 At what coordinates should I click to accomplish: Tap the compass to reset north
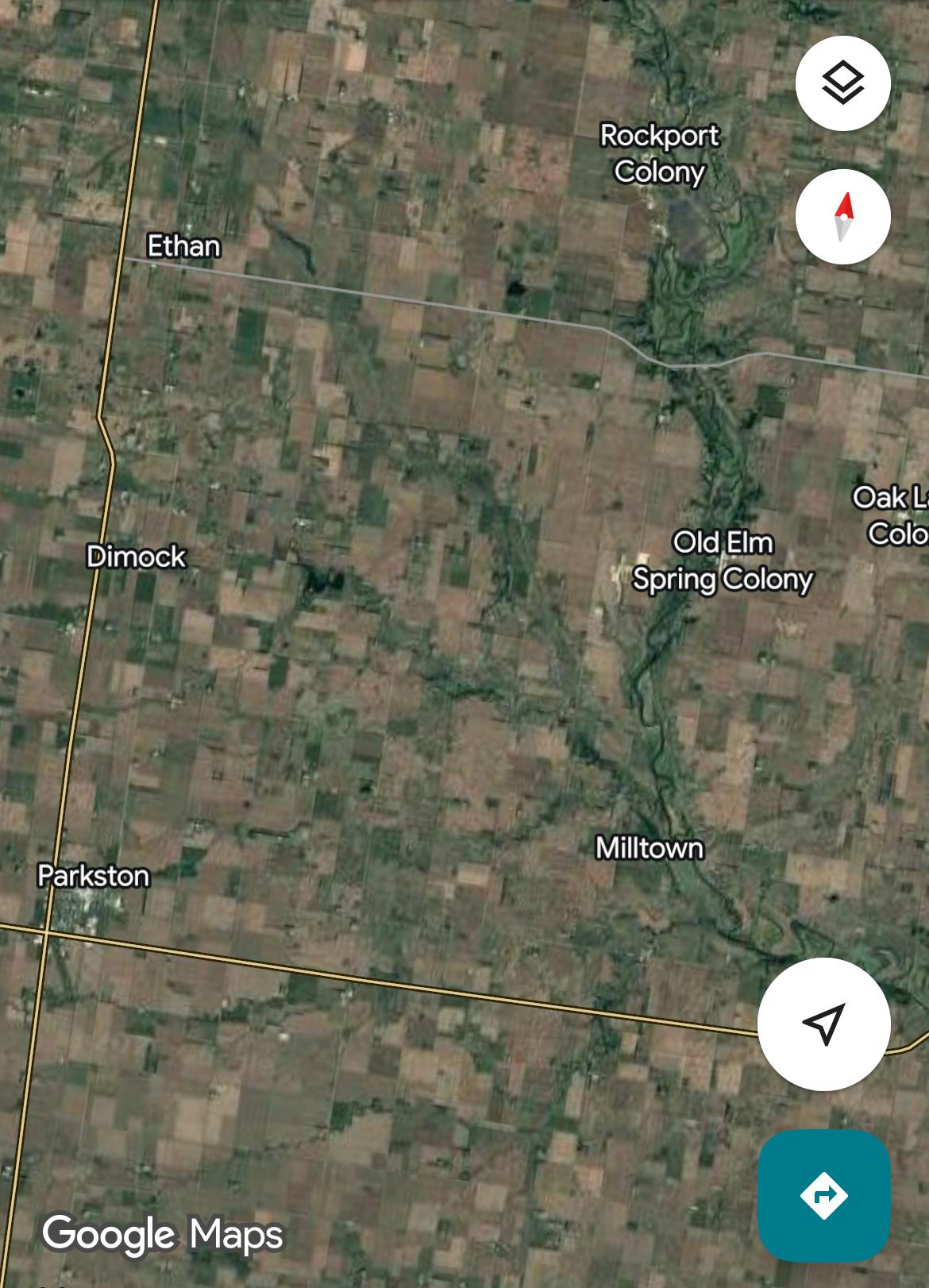[842, 217]
